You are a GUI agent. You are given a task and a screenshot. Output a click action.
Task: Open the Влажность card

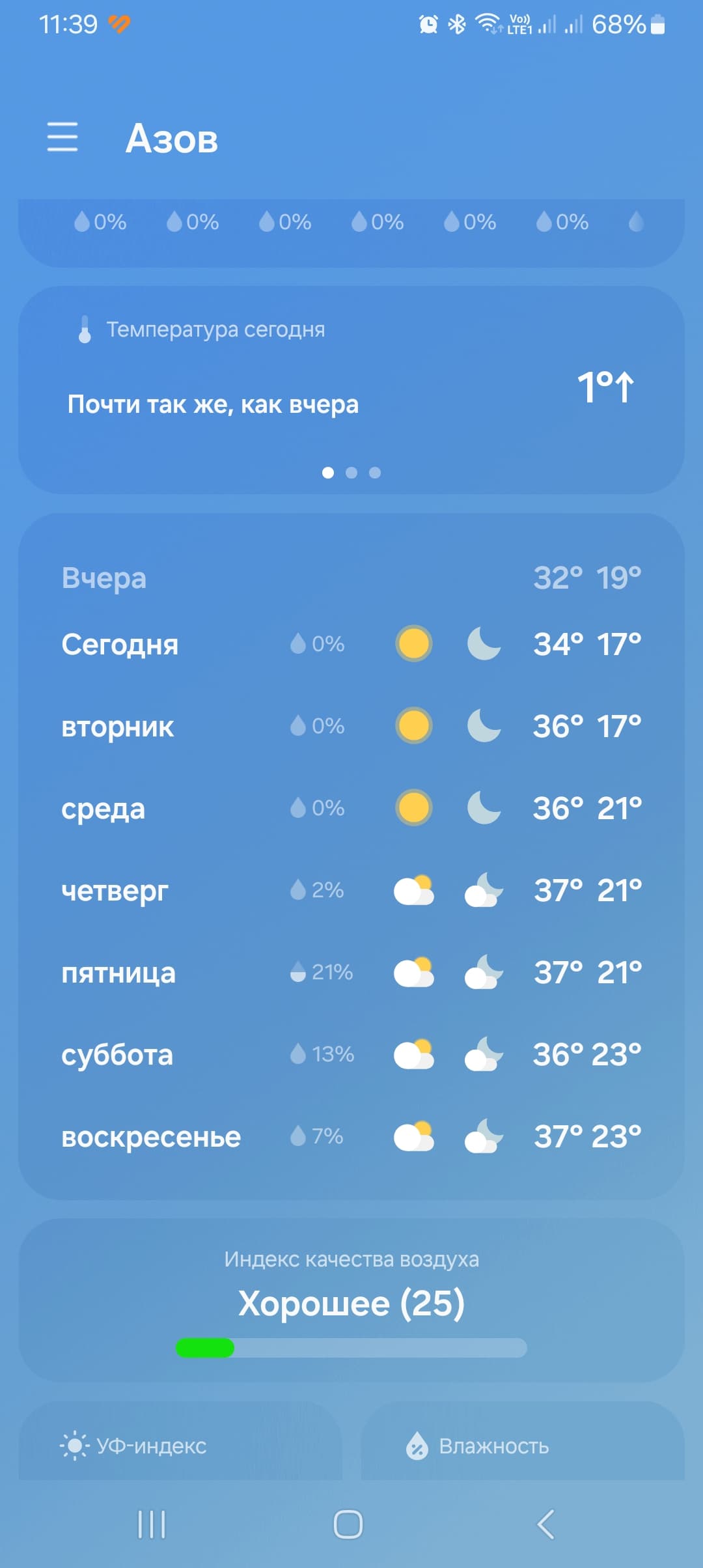click(x=522, y=1445)
